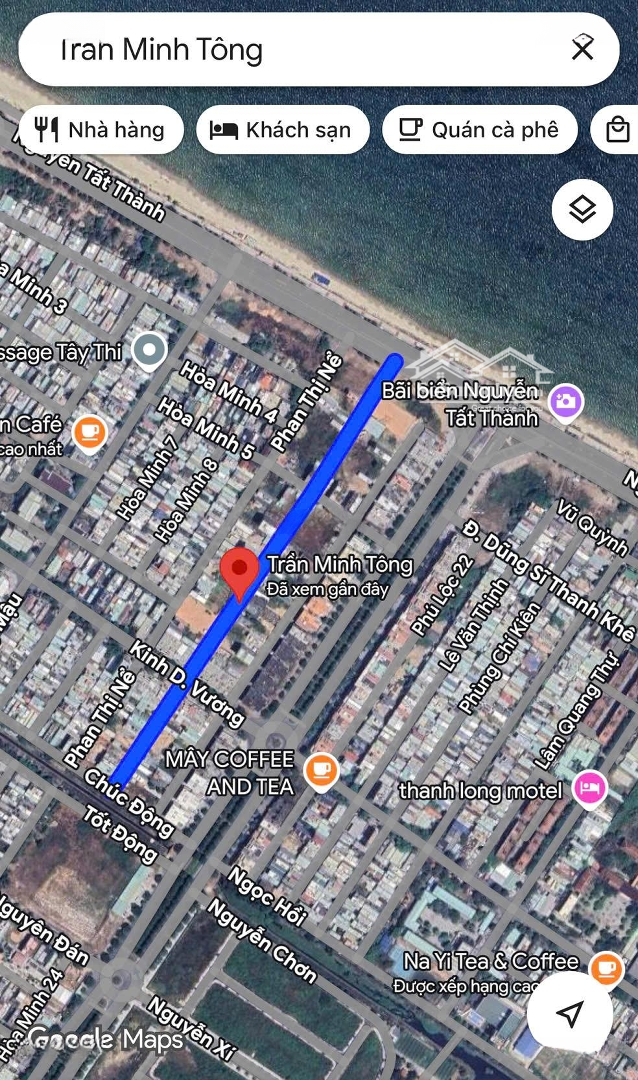Open Na Yi Tea & Coffee marker

(605, 967)
